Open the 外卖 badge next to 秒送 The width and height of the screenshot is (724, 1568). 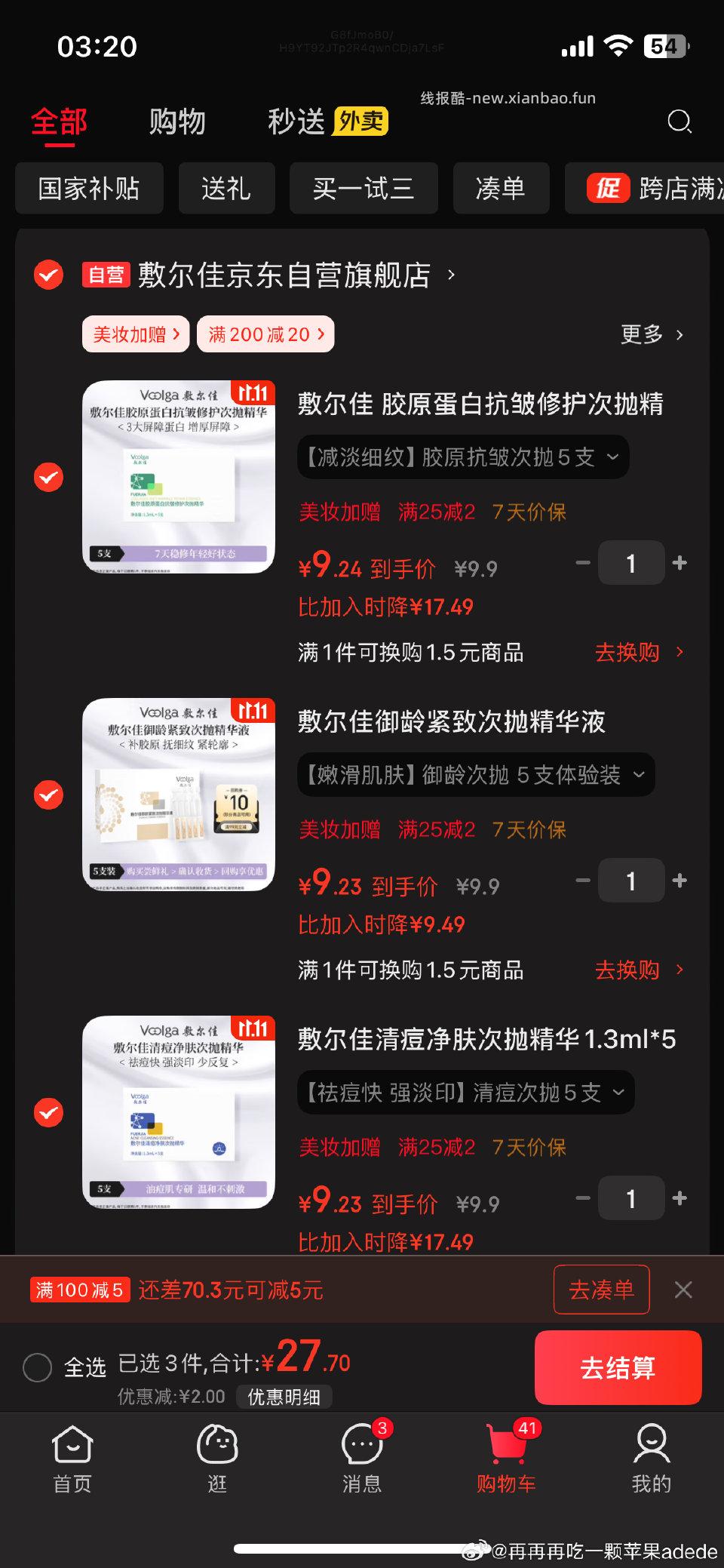[x=360, y=121]
